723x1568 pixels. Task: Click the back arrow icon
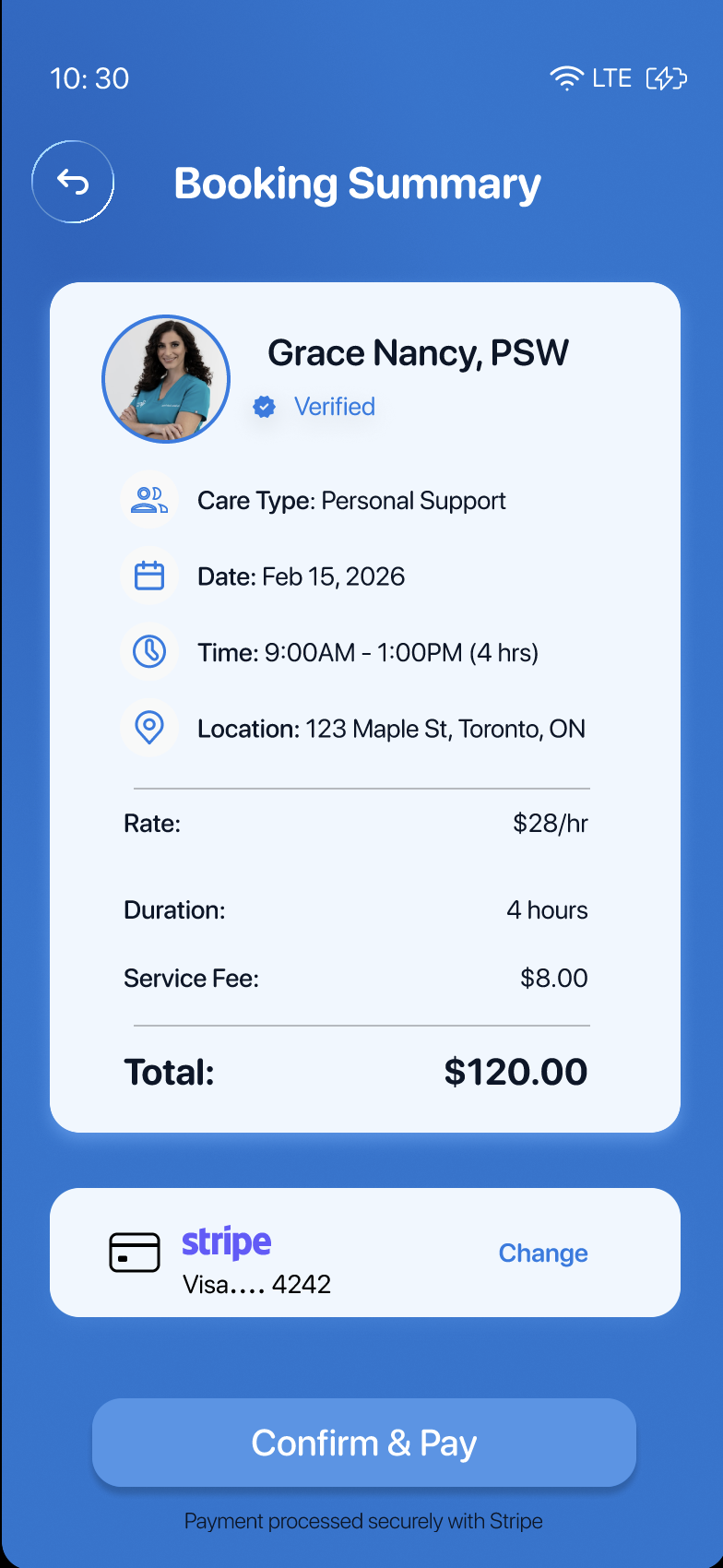[x=72, y=182]
